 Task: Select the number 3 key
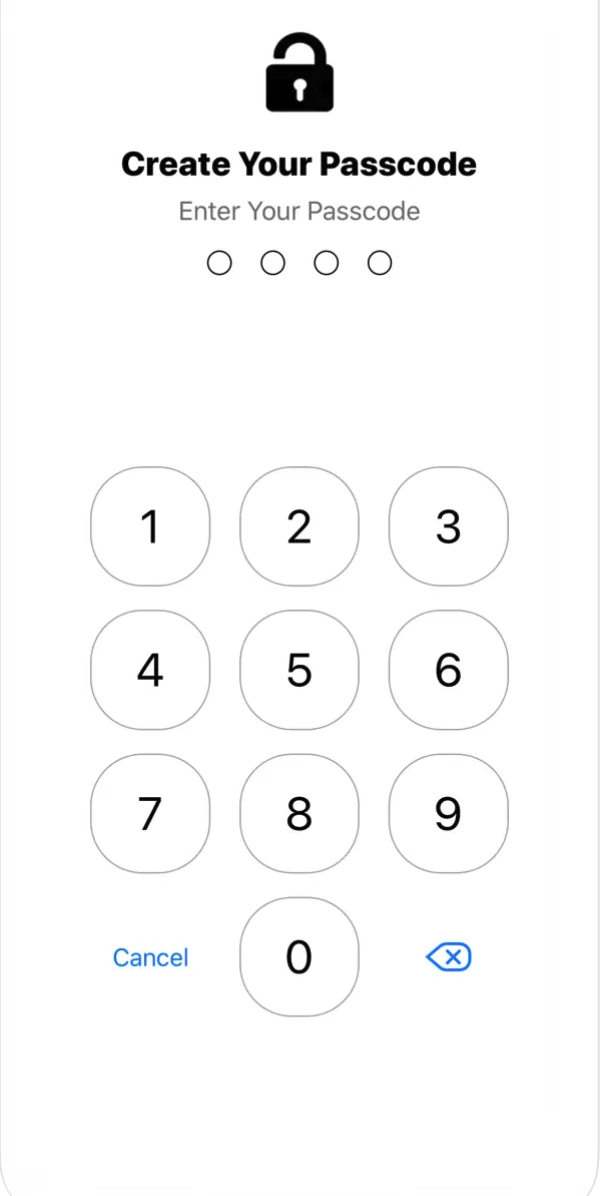coord(448,526)
